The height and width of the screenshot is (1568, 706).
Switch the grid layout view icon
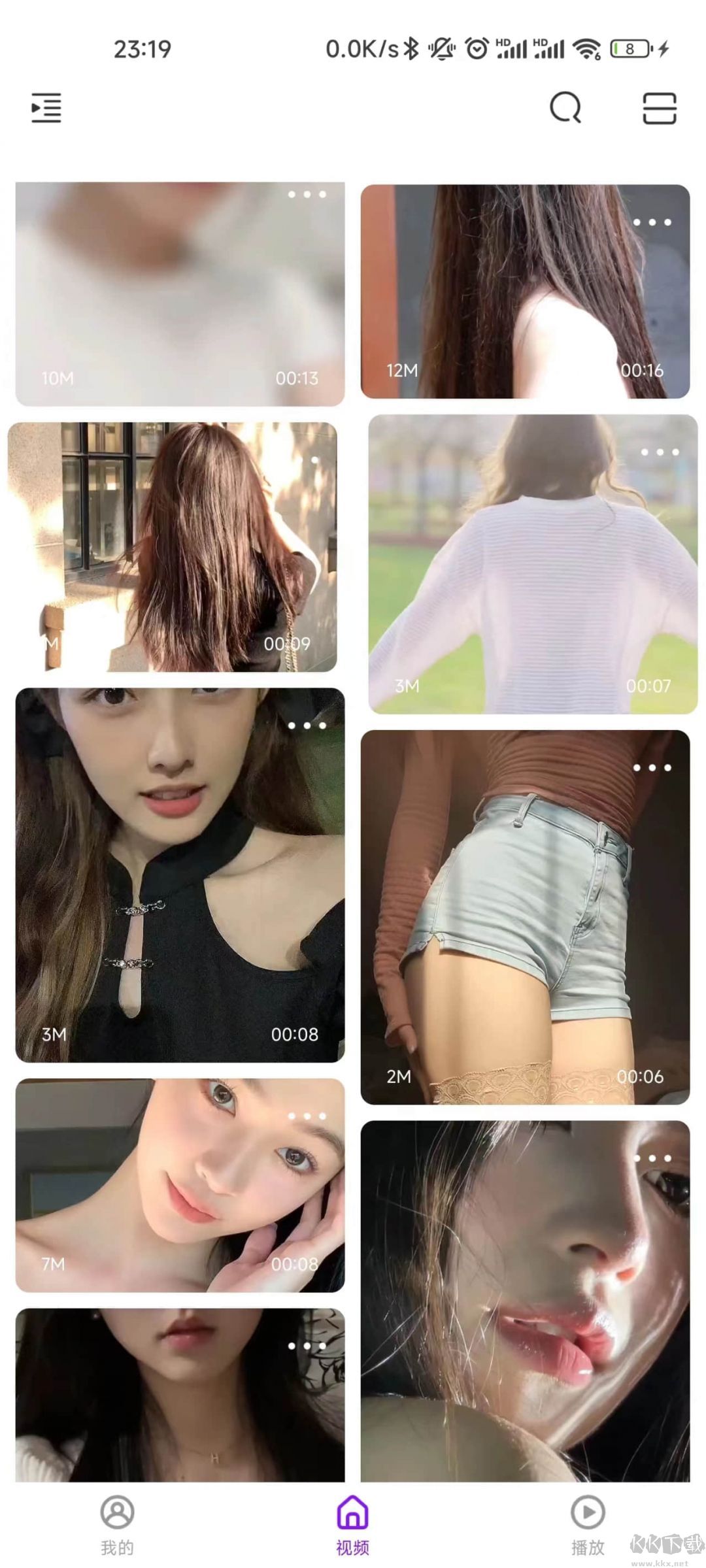pos(659,108)
